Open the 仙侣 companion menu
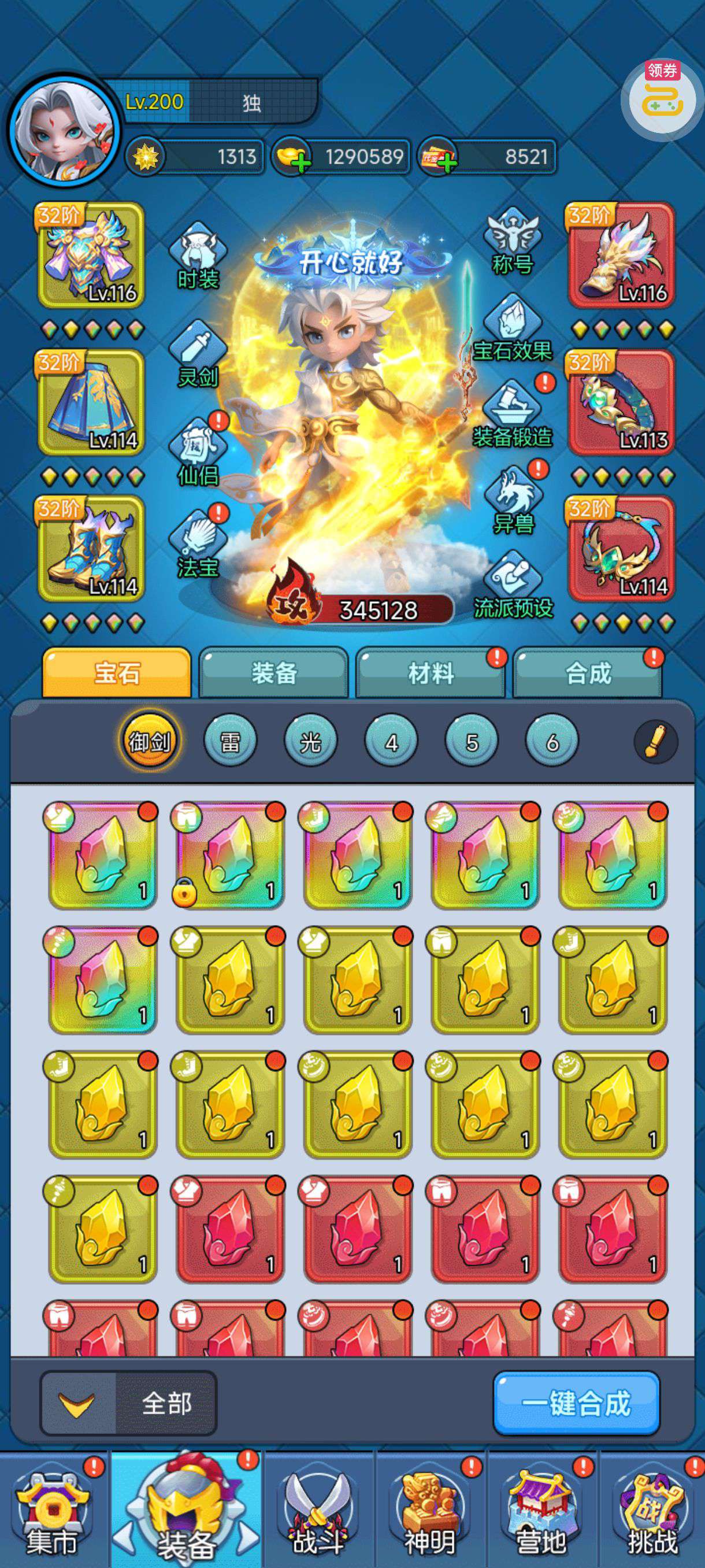Viewport: 705px width, 1568px height. pyautogui.click(x=198, y=450)
